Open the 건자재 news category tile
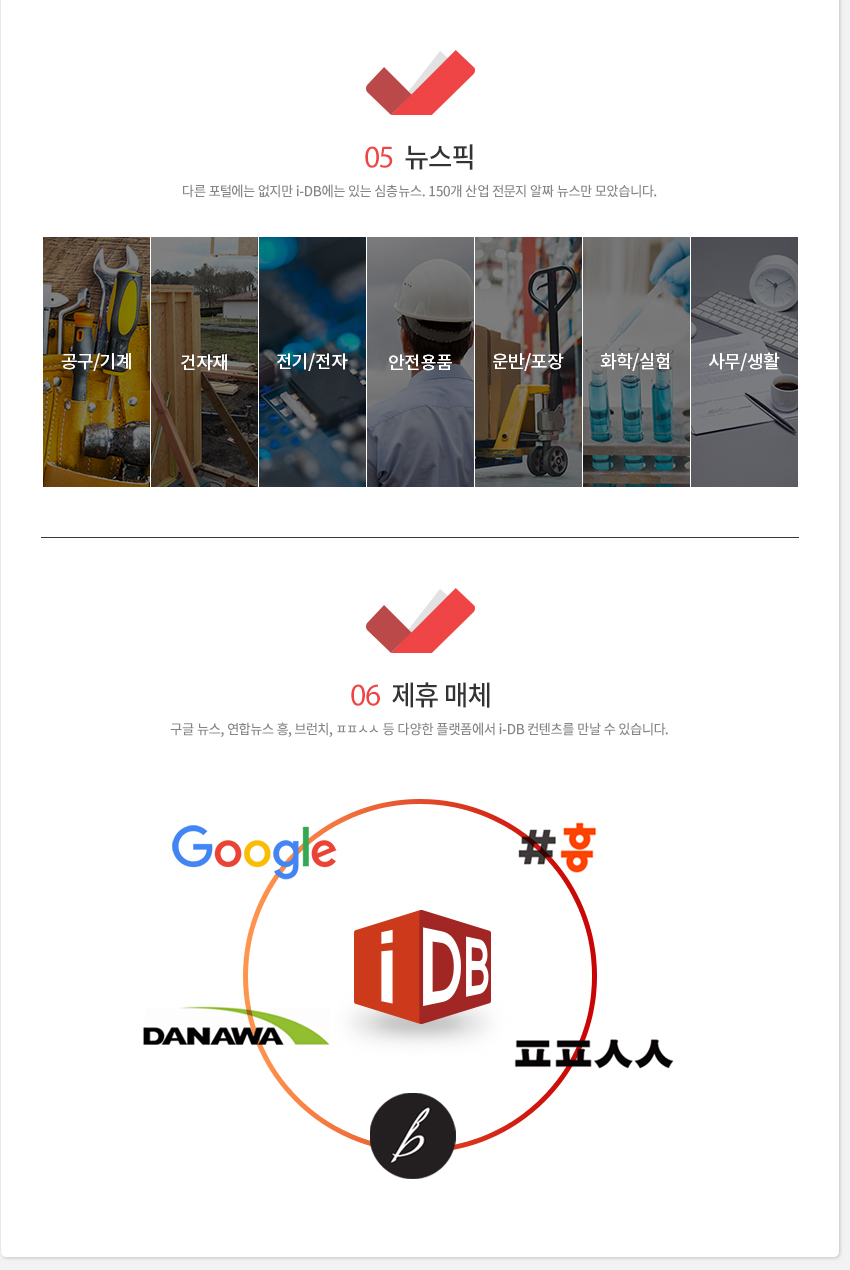This screenshot has width=850, height=1270. point(204,362)
